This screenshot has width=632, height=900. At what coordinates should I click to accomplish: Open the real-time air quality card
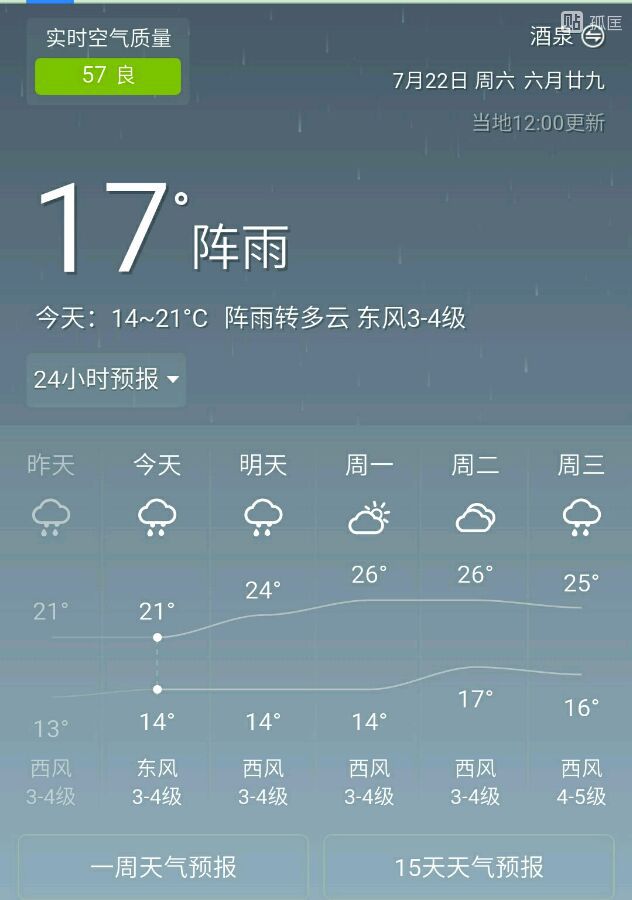[x=108, y=61]
